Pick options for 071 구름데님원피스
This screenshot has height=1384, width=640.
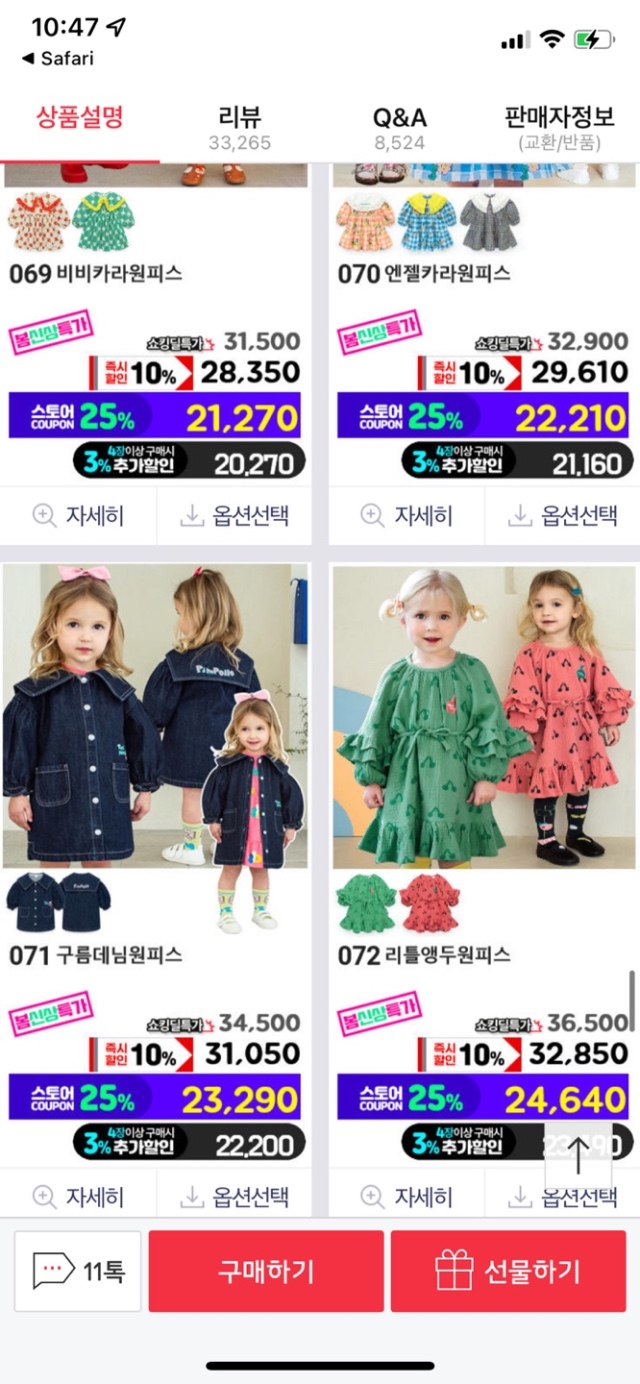tap(235, 1196)
